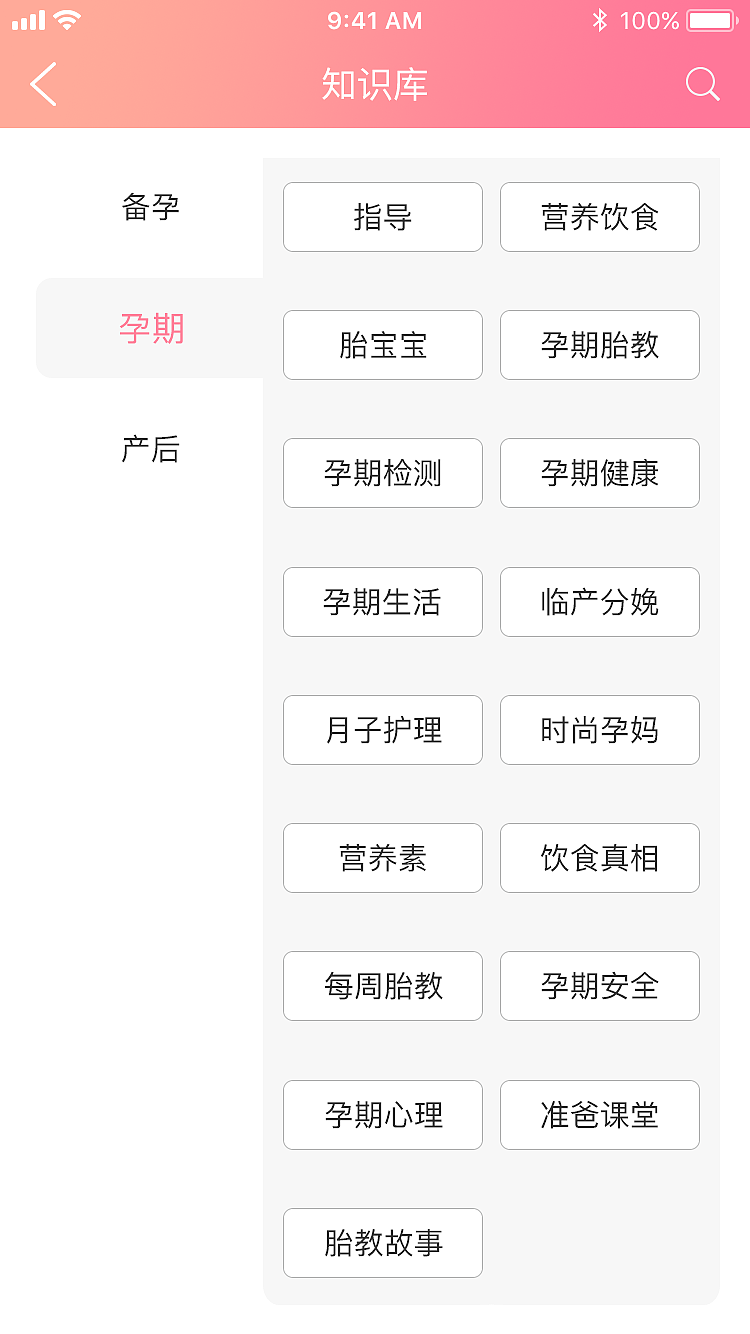Browse 胎教故事 stories

click(x=383, y=1243)
